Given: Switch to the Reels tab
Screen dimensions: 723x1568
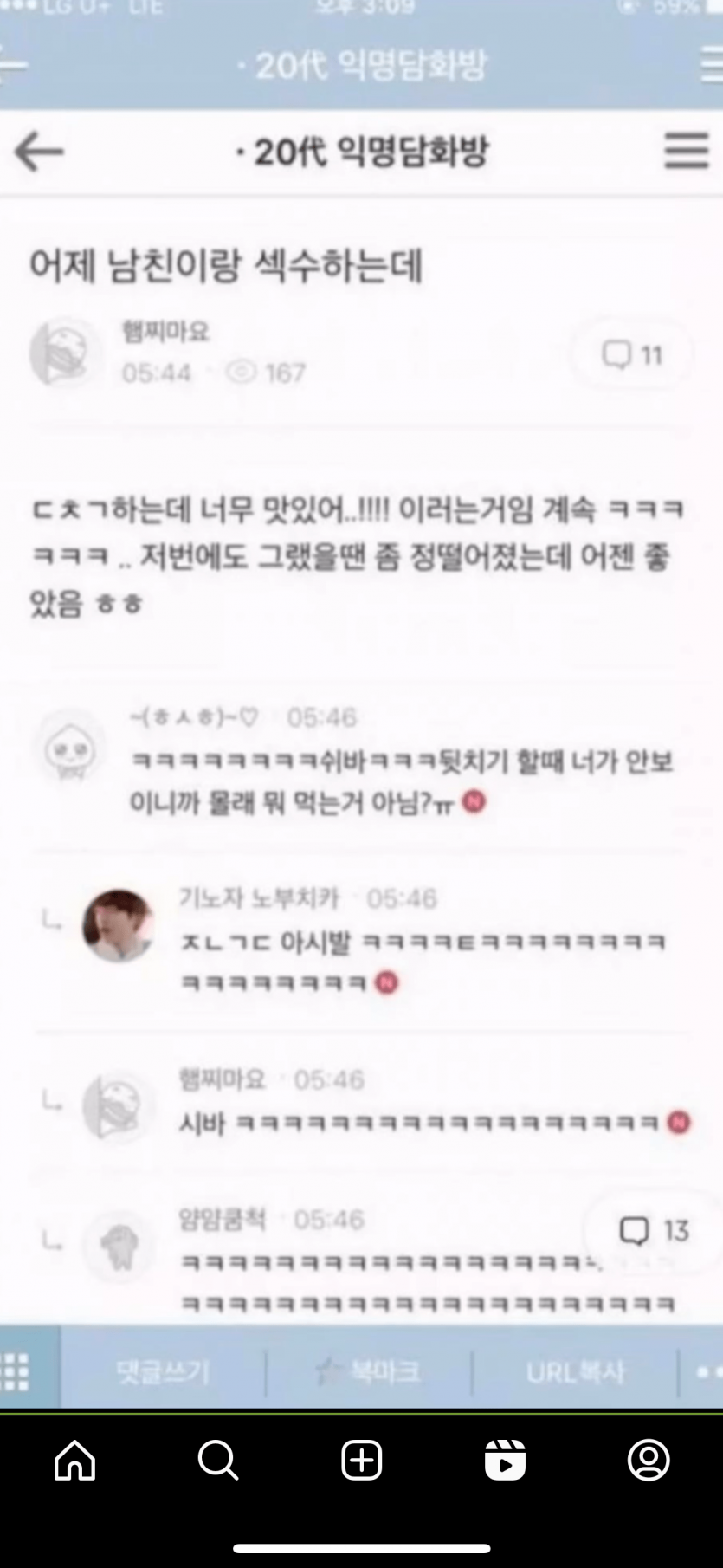Looking at the screenshot, I should pos(505,1461).
